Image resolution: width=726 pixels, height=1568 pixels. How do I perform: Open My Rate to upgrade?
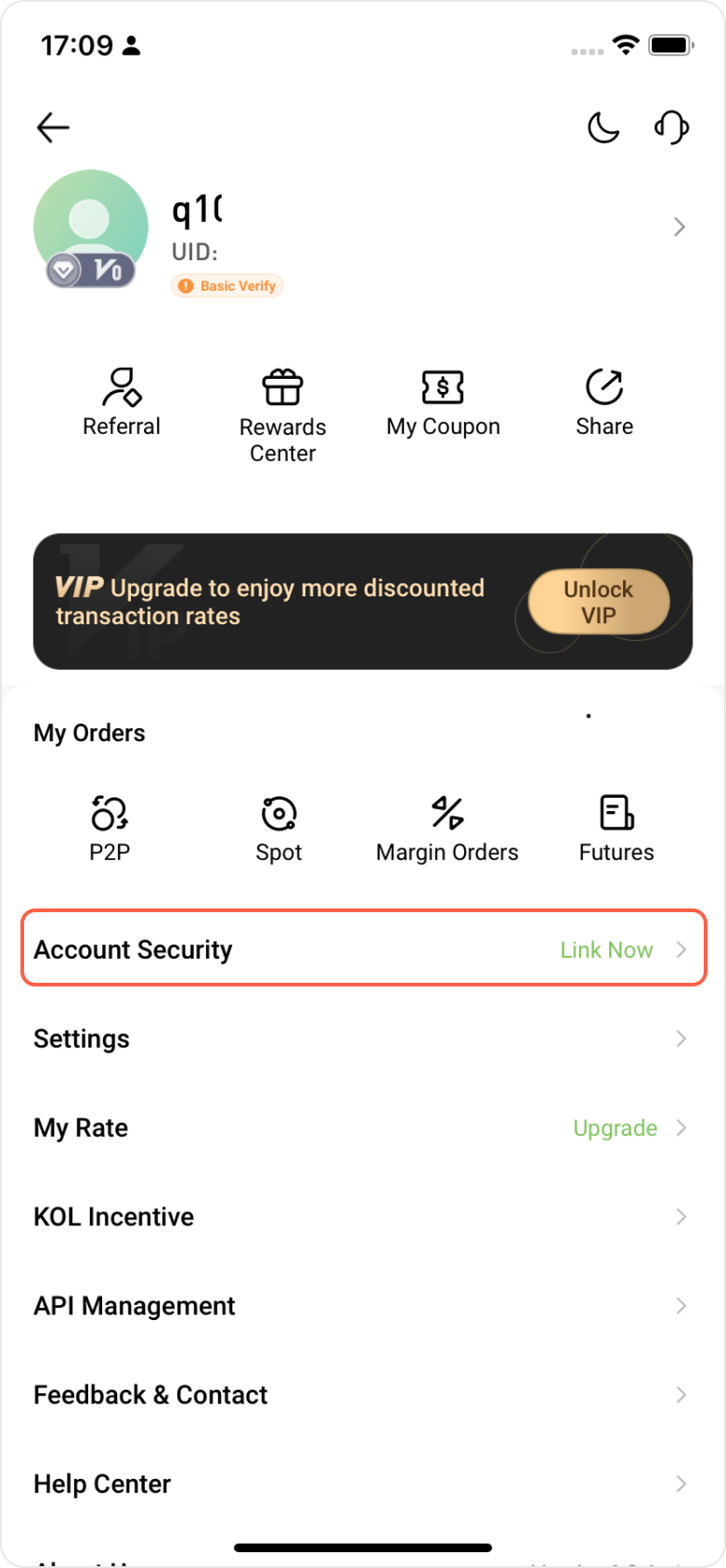(363, 1128)
